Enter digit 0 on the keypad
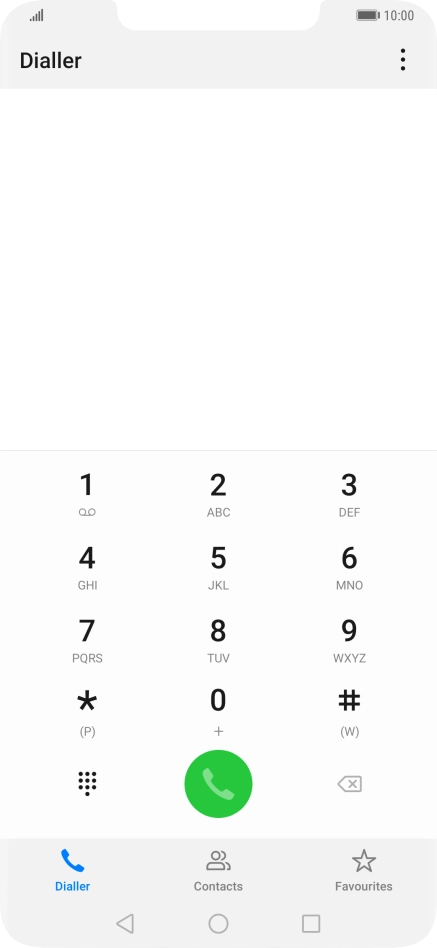The image size is (437, 948). [x=218, y=713]
